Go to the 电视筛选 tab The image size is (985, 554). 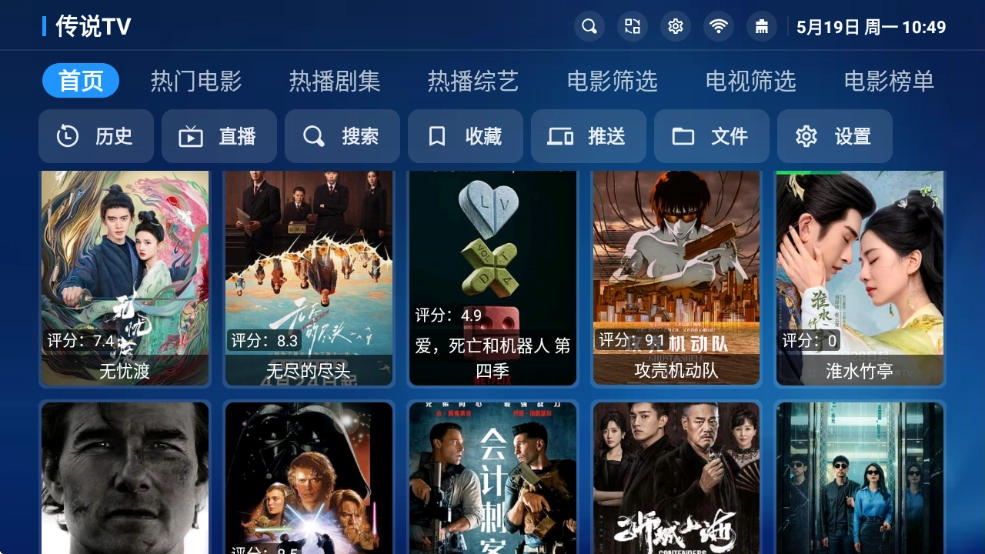751,81
